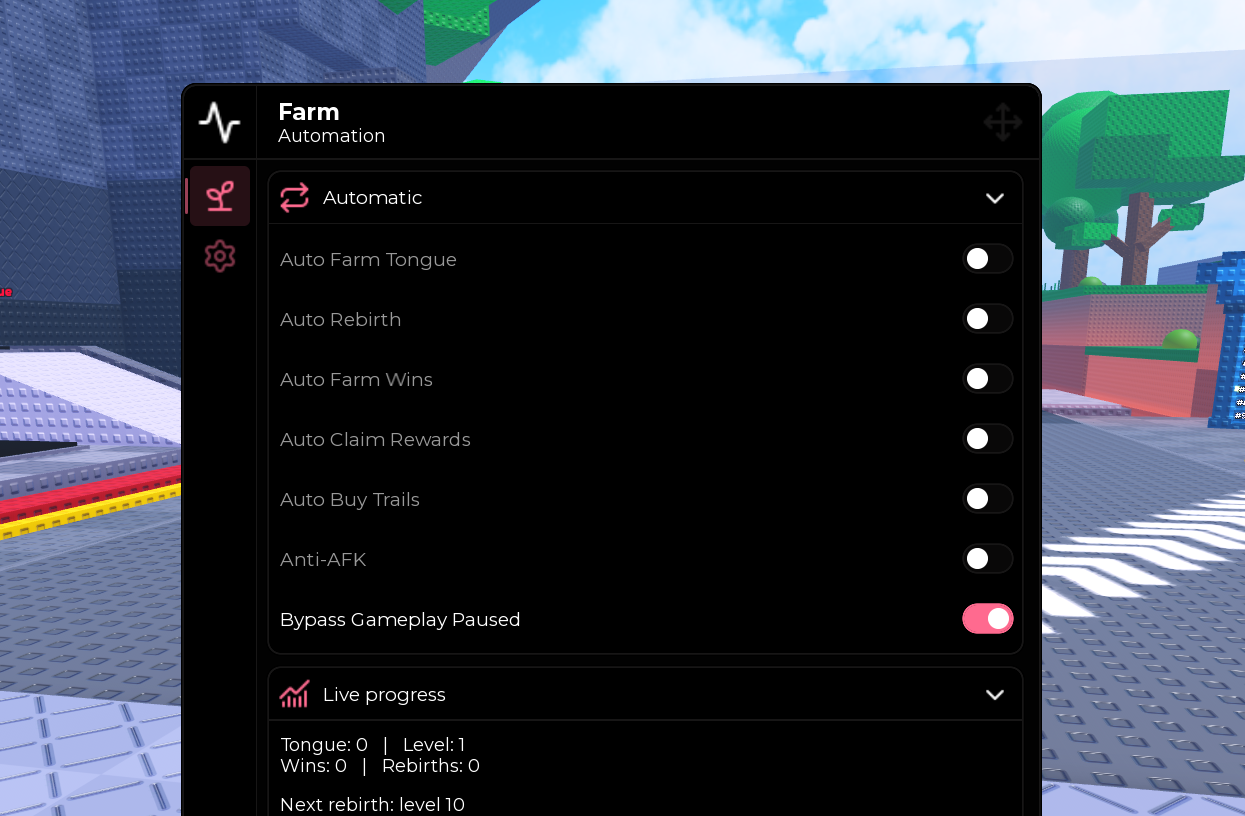
Task: Switch on Auto Claim Rewards
Action: click(x=987, y=439)
